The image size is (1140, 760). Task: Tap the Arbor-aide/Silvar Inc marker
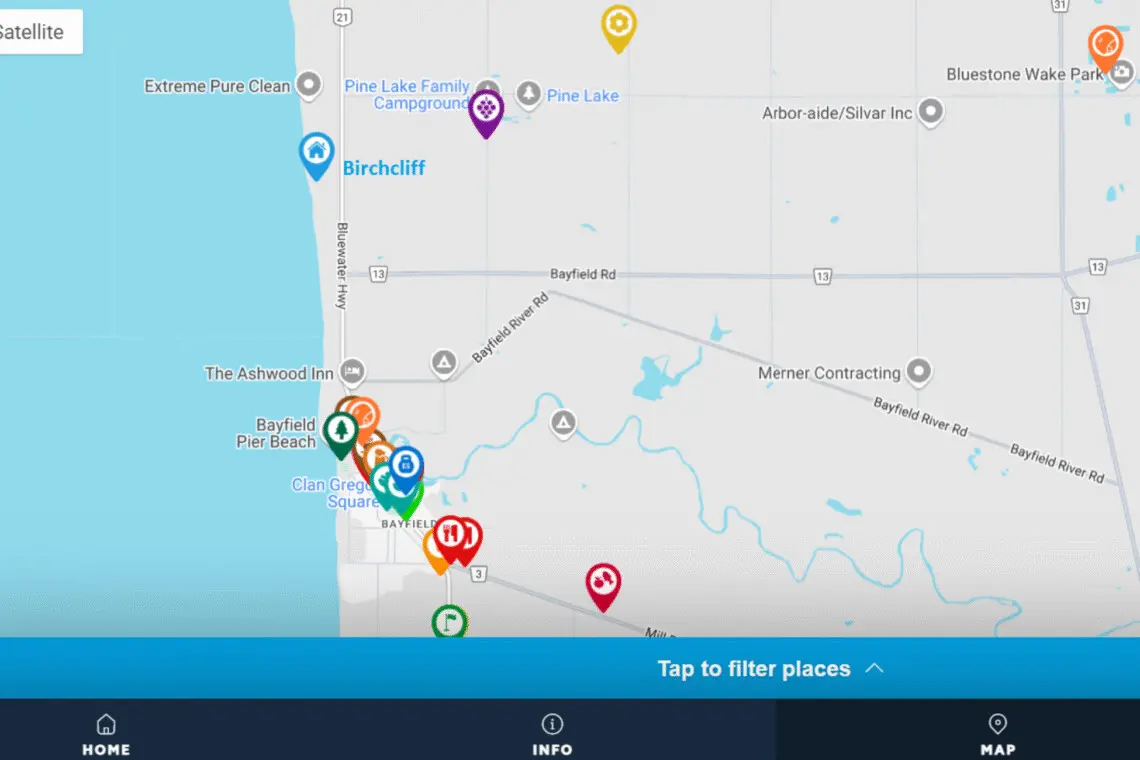point(931,113)
